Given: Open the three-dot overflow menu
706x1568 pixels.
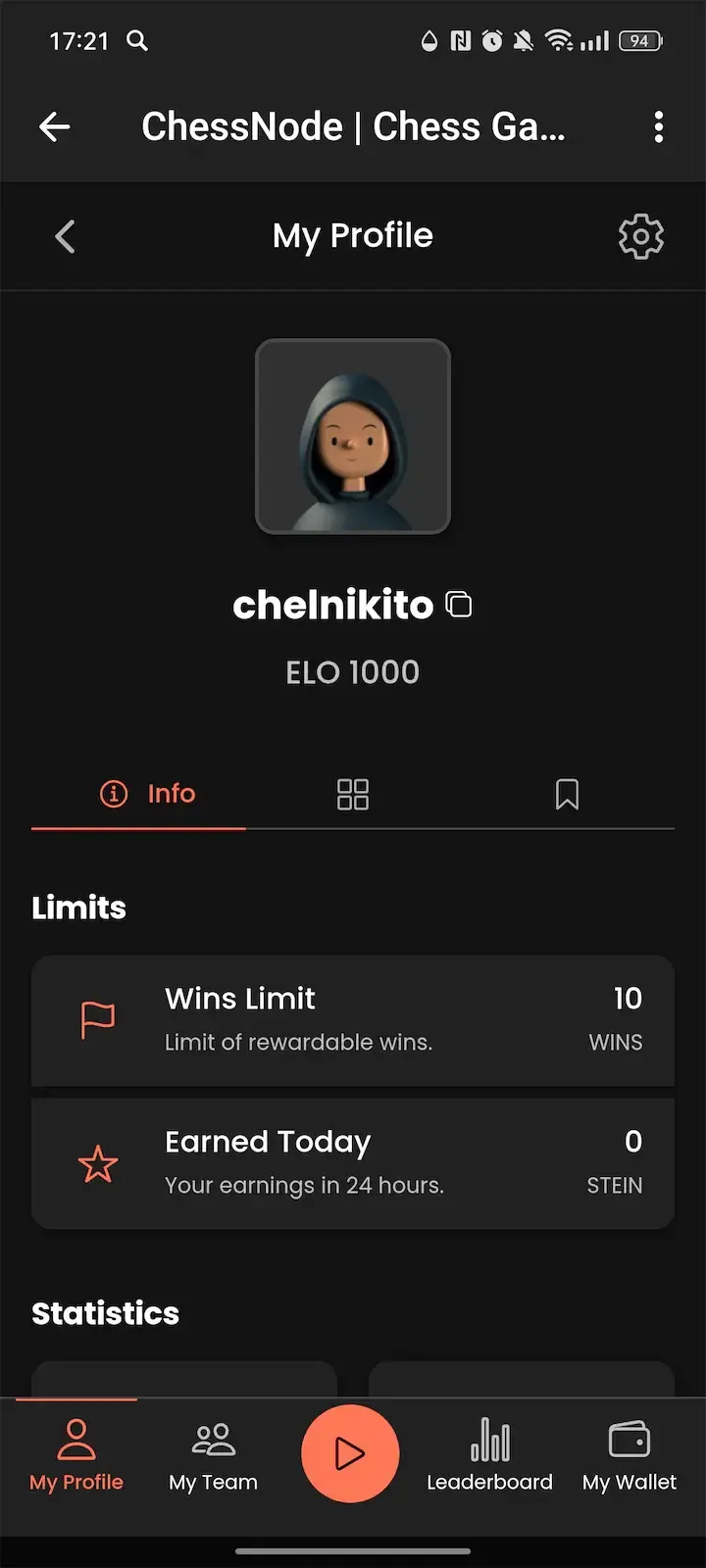Looking at the screenshot, I should (658, 127).
